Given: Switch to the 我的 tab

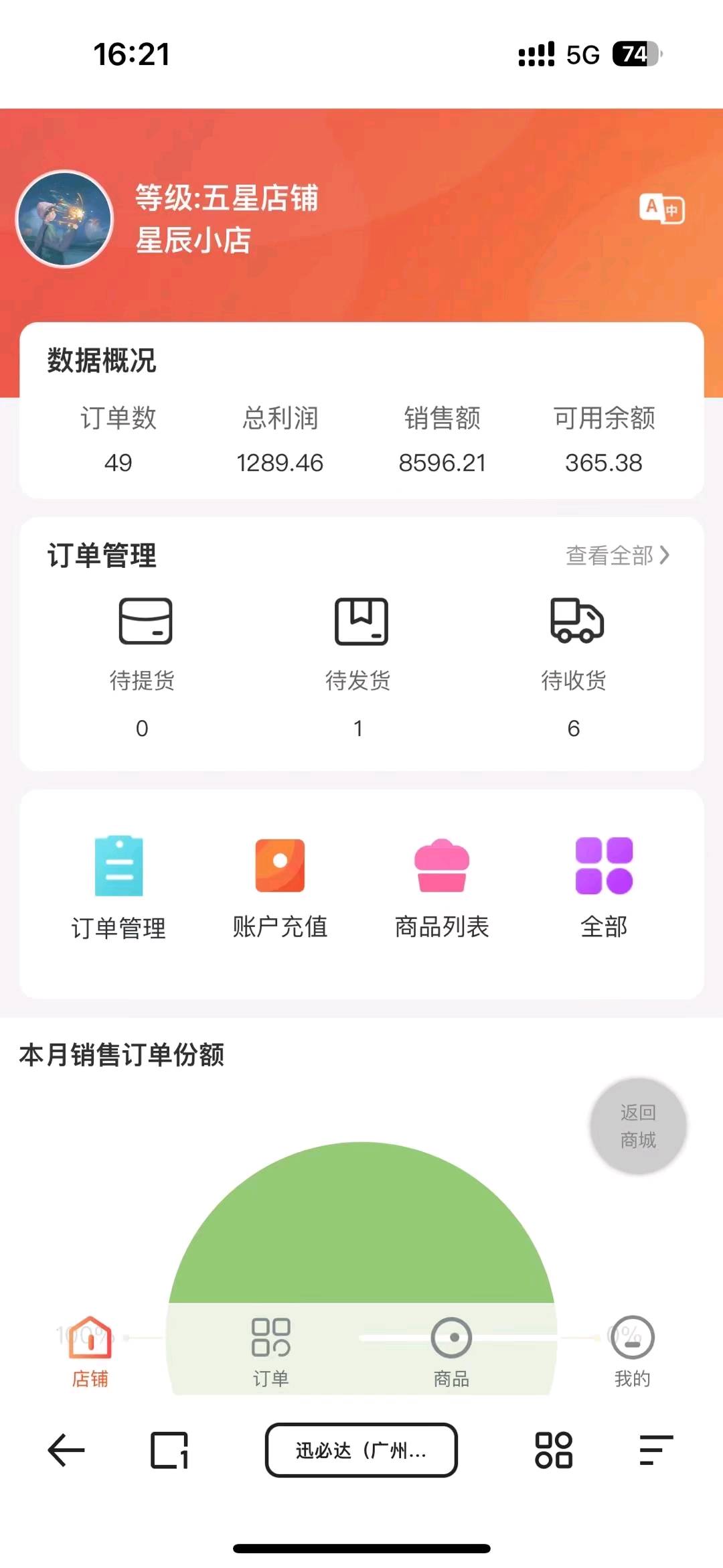Looking at the screenshot, I should tap(632, 1351).
